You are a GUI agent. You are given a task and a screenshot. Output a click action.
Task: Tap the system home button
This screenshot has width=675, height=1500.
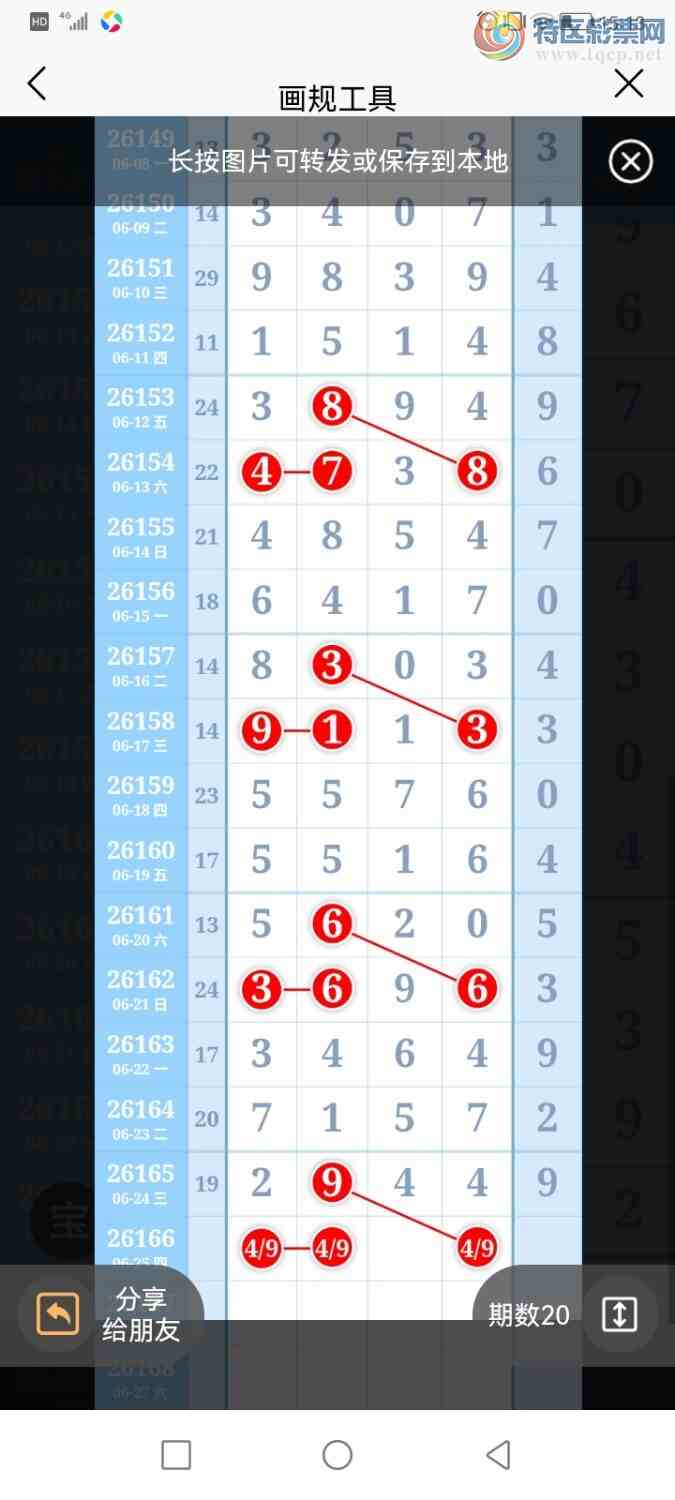point(337,1455)
